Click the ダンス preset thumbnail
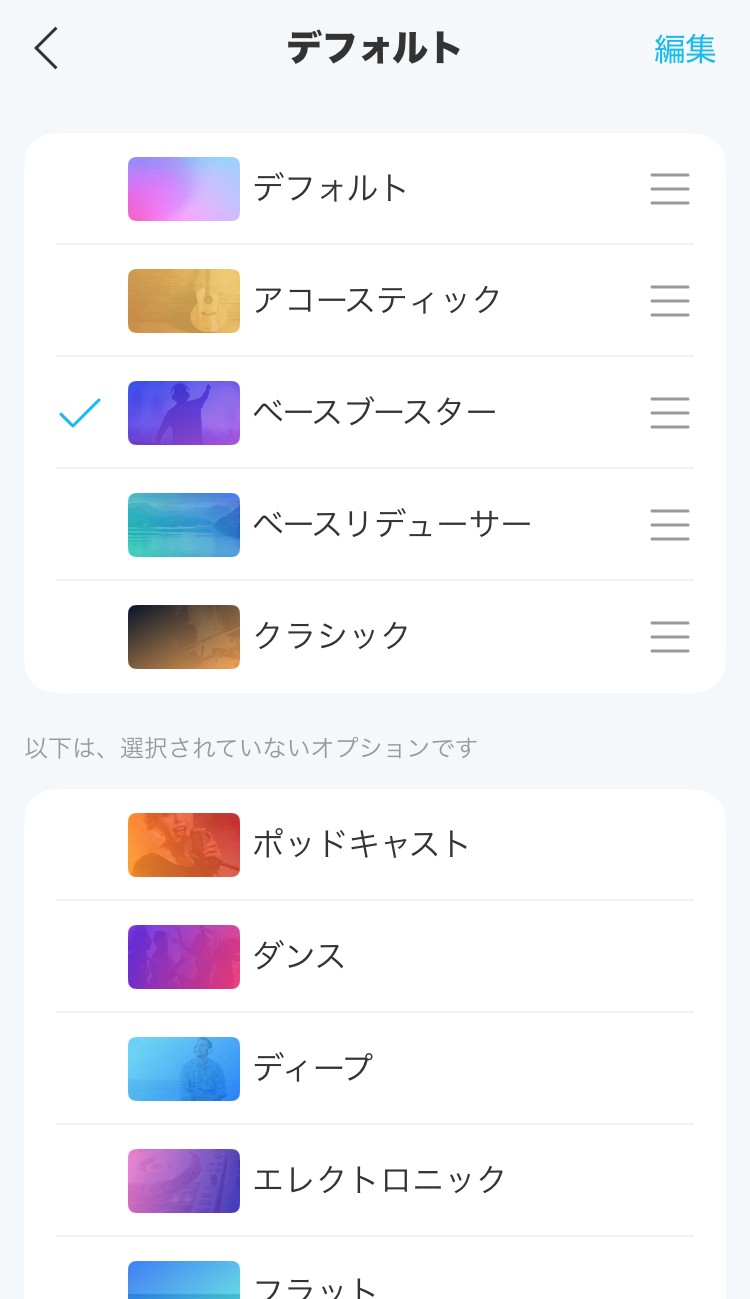750x1299 pixels. tap(184, 956)
